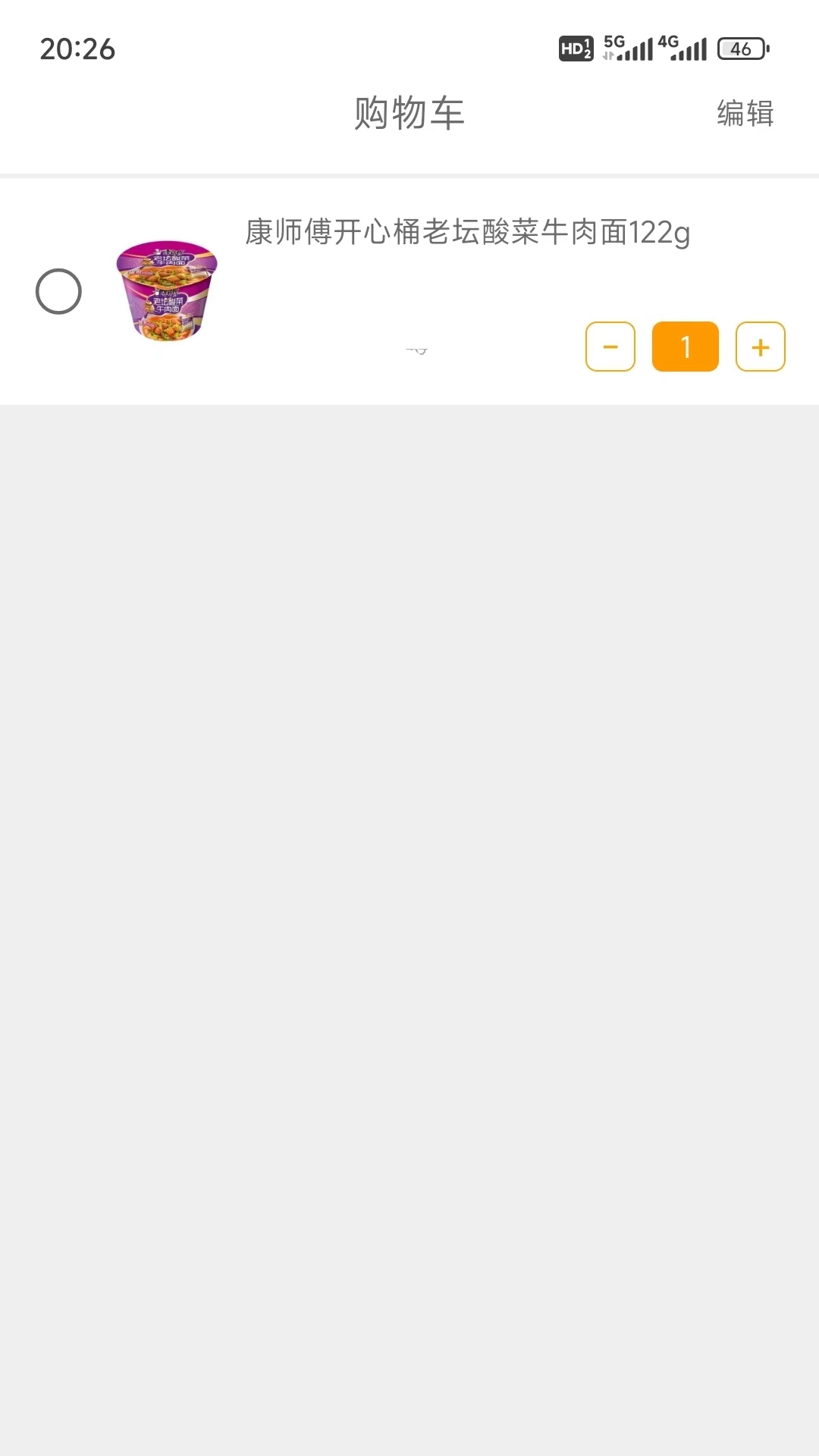Tap the quantity field showing 1
This screenshot has width=819, height=1456.
[x=685, y=347]
